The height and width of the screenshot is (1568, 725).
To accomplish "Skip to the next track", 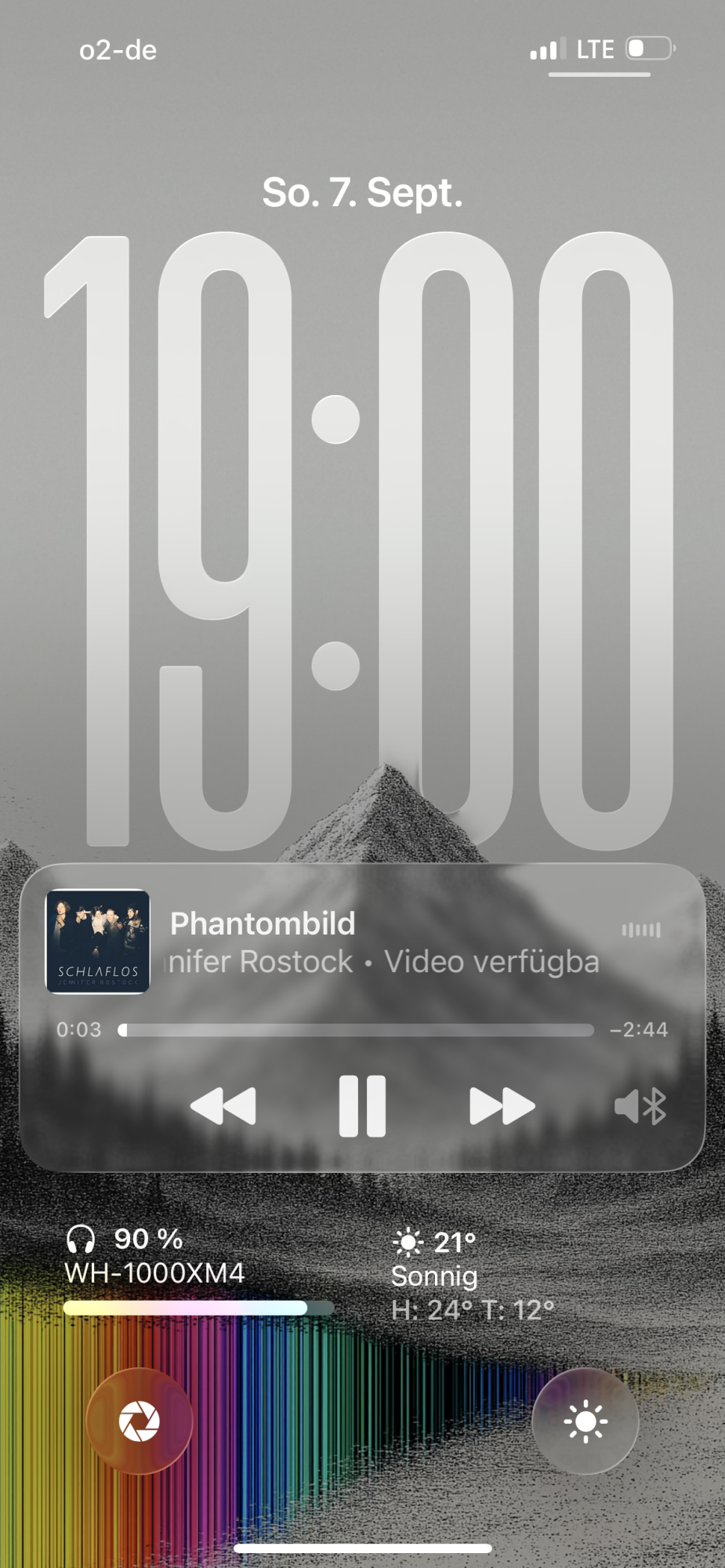I will (502, 1106).
